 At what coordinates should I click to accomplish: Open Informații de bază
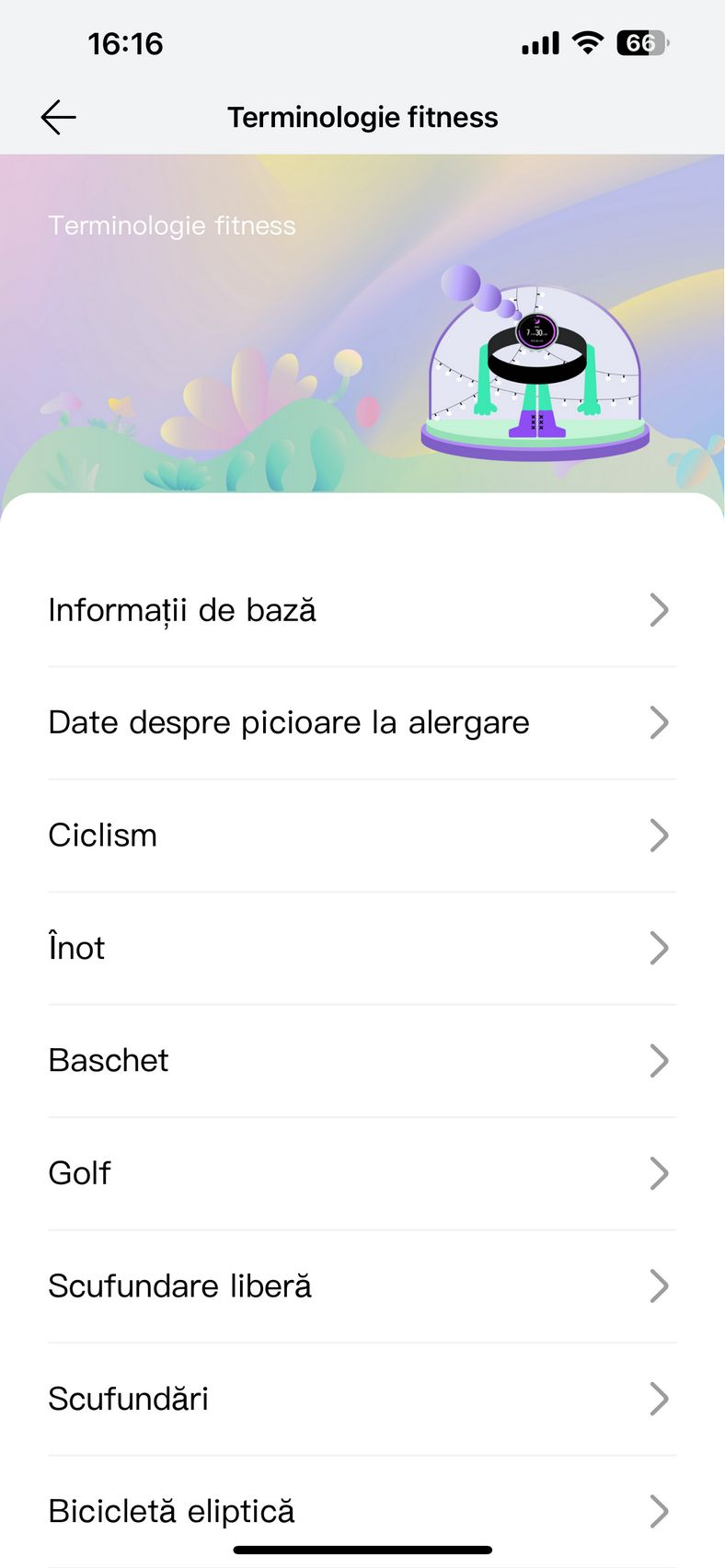coord(362,610)
